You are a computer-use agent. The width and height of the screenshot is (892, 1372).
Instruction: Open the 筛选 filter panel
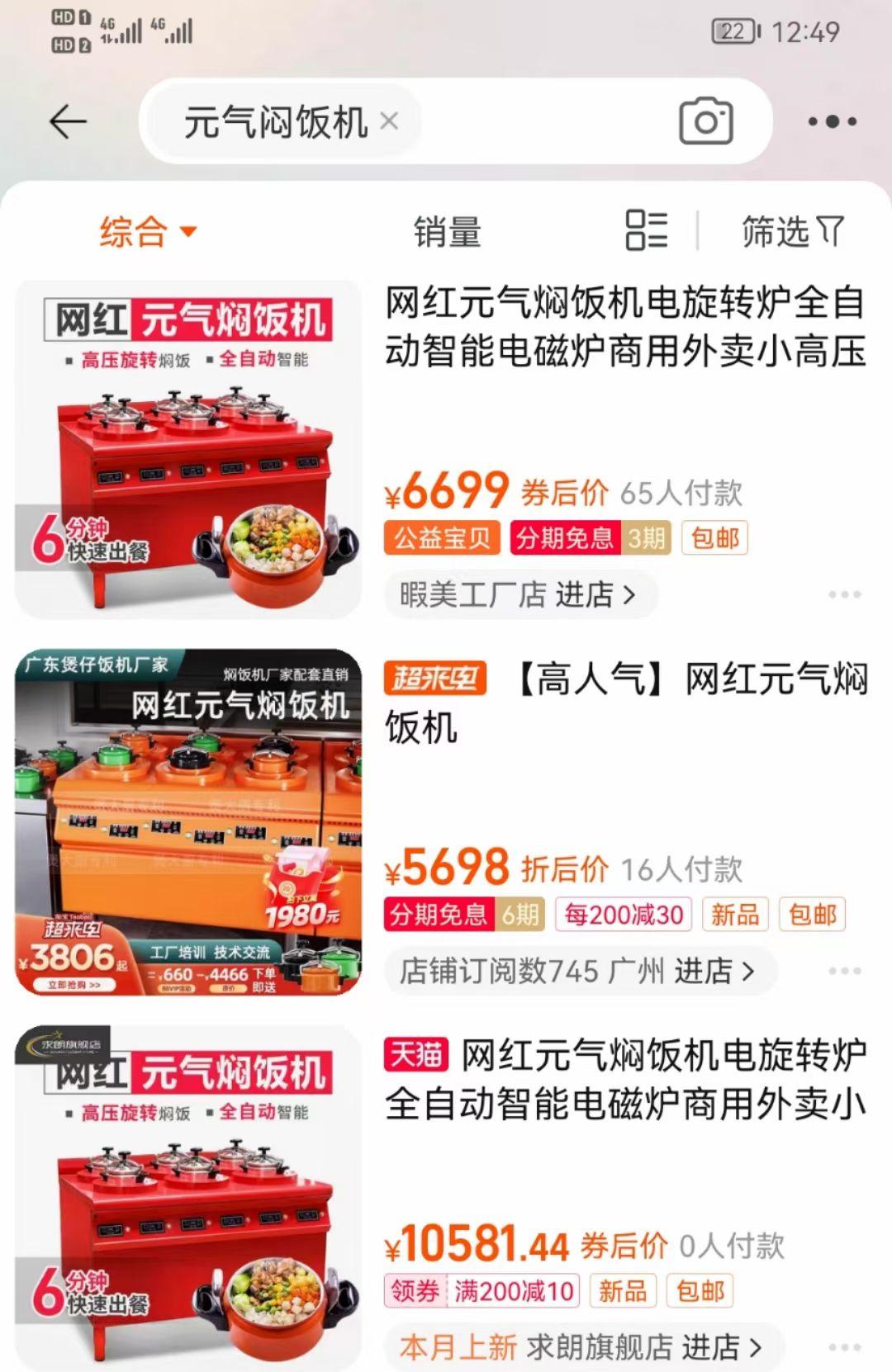click(791, 232)
